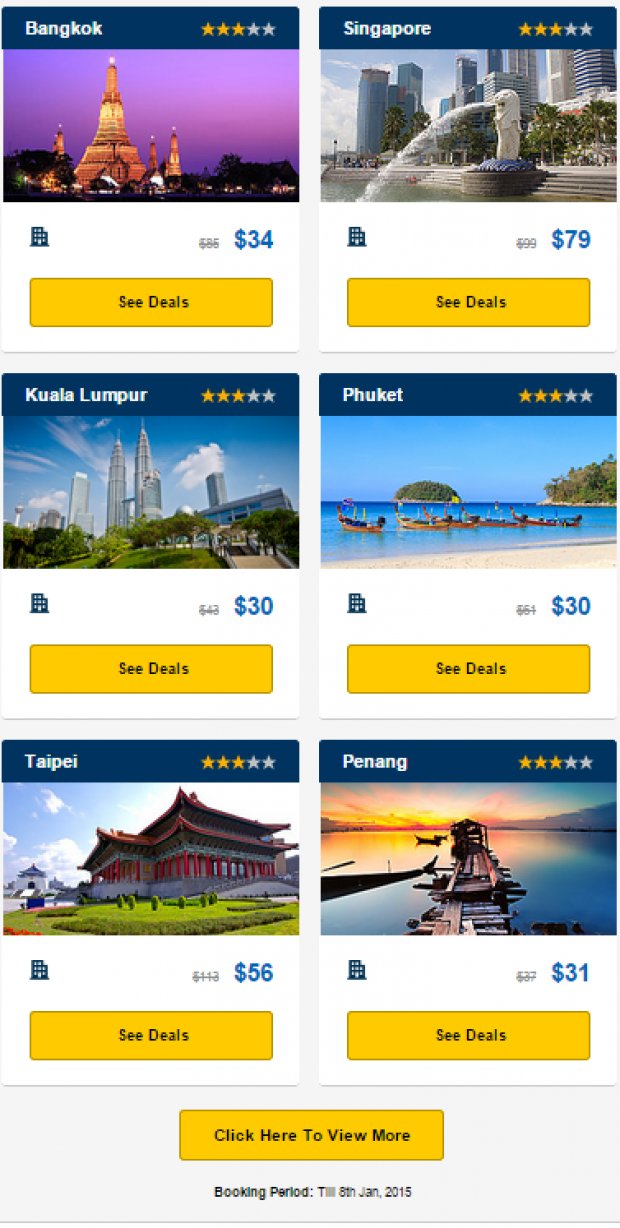Open the Phuket destination photo card
This screenshot has width=620, height=1228.
tap(468, 492)
